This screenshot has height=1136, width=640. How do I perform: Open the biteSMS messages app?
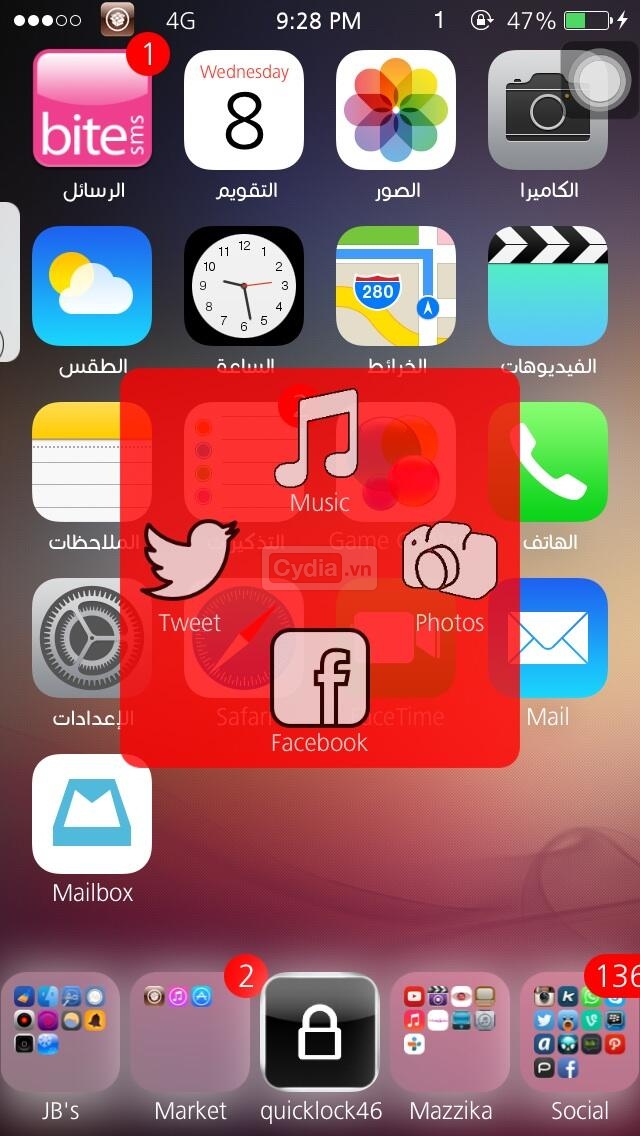click(x=92, y=110)
